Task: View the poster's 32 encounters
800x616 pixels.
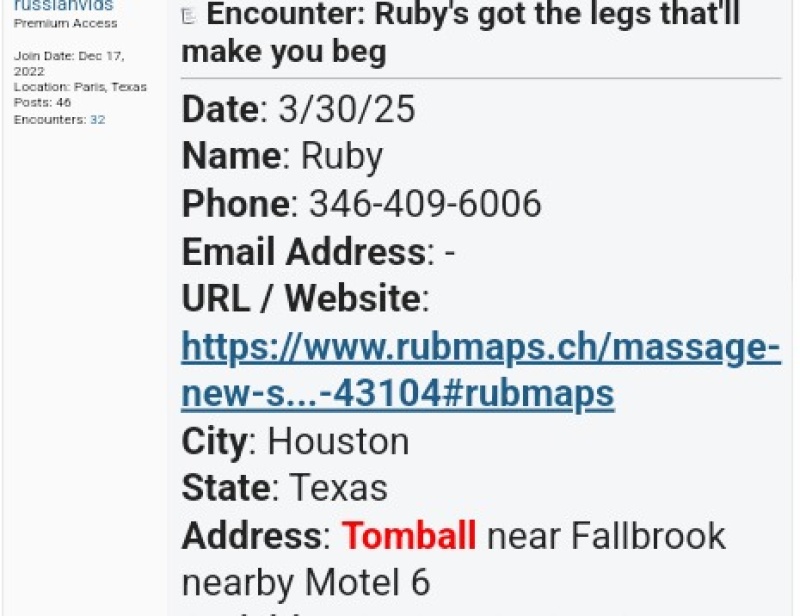Action: tap(97, 119)
